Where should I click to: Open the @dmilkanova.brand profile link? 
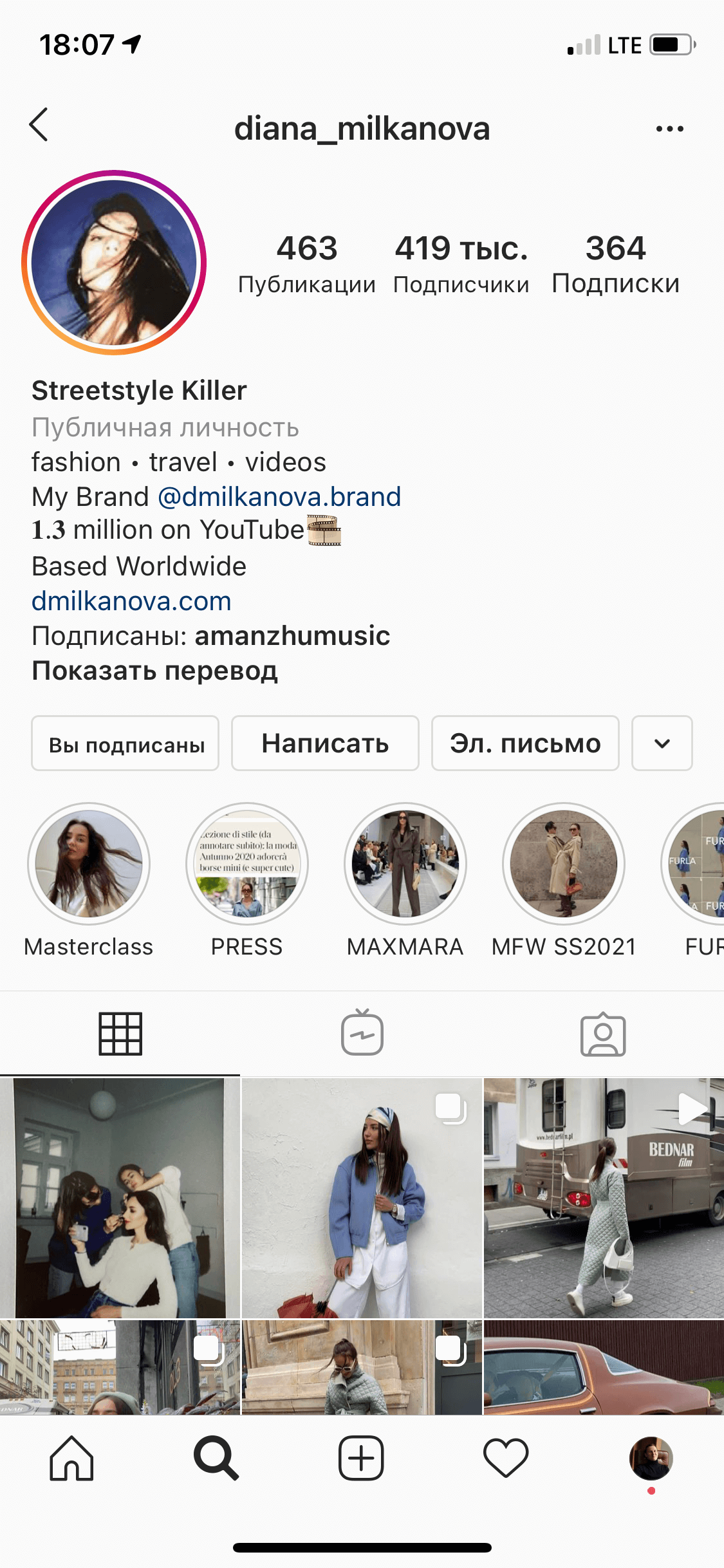click(x=279, y=497)
